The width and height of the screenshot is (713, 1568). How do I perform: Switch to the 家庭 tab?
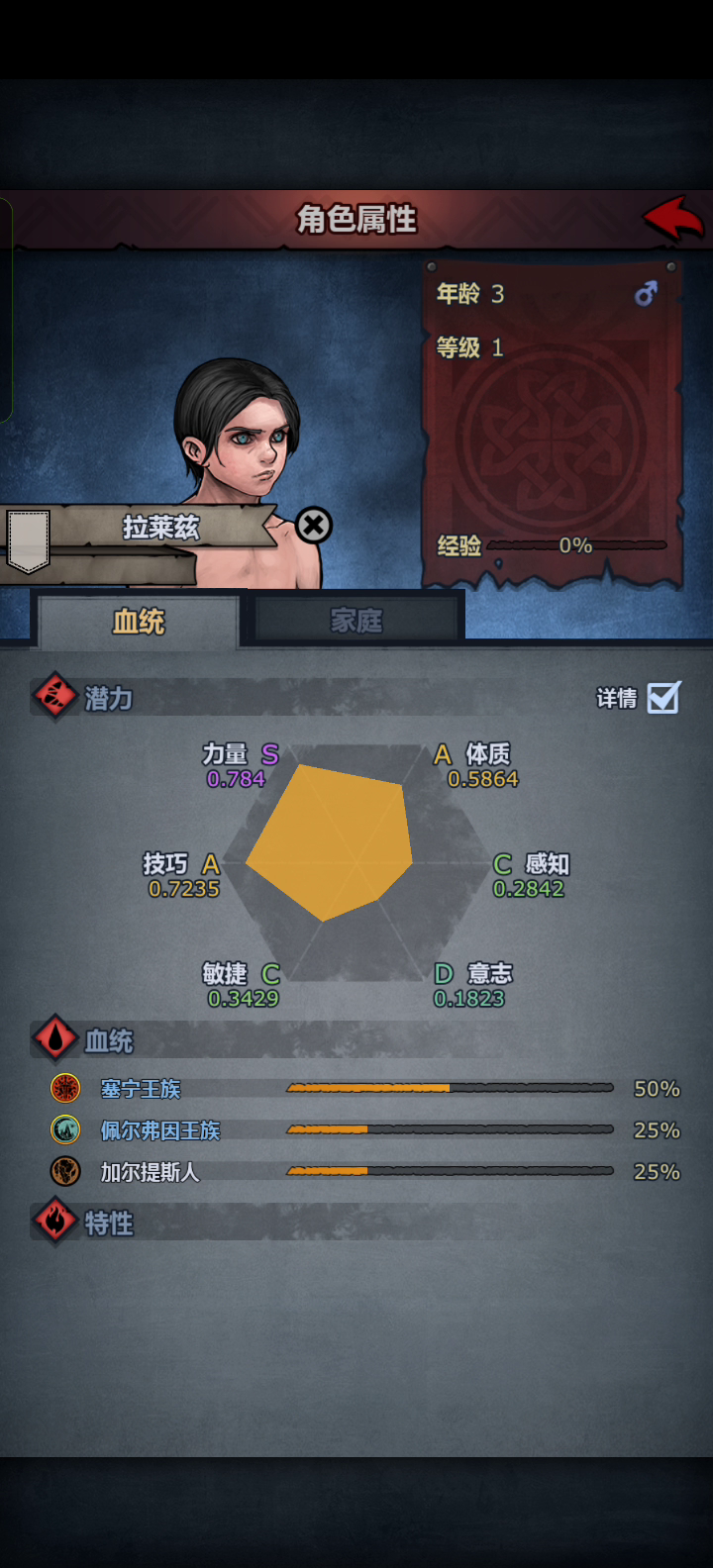[x=356, y=621]
